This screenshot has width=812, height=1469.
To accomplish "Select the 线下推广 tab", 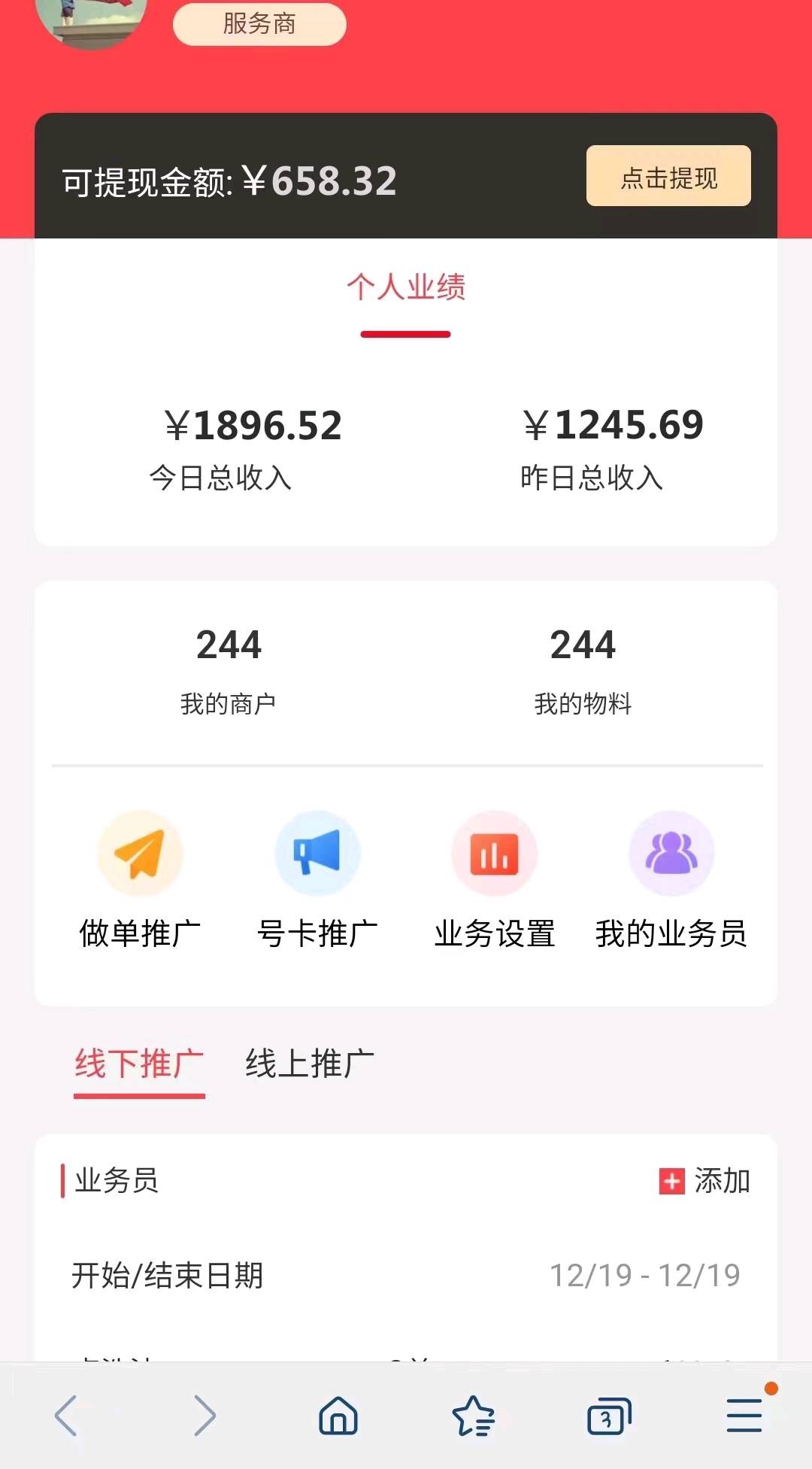I will 139,1064.
